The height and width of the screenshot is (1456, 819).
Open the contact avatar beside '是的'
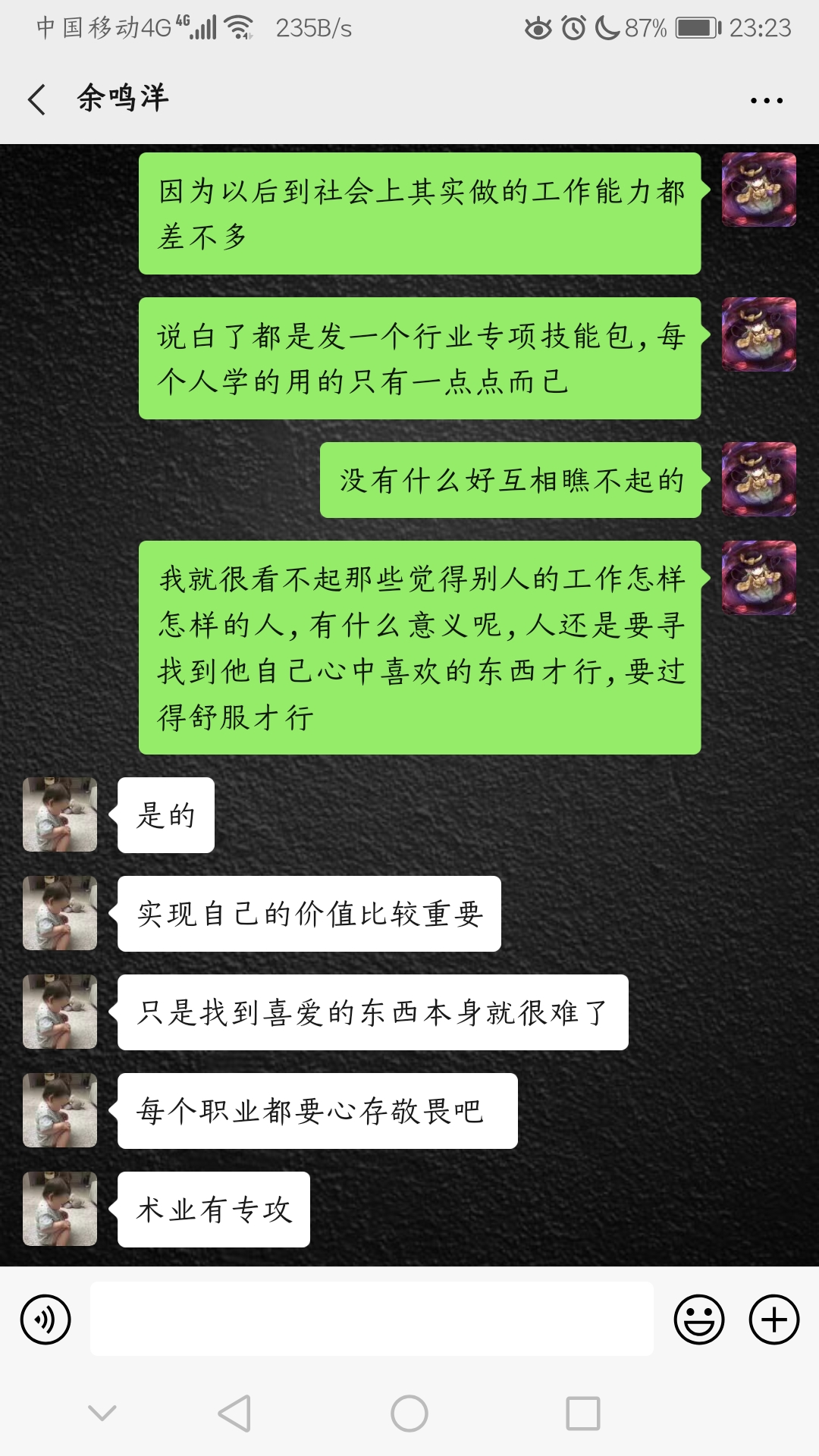coord(60,814)
